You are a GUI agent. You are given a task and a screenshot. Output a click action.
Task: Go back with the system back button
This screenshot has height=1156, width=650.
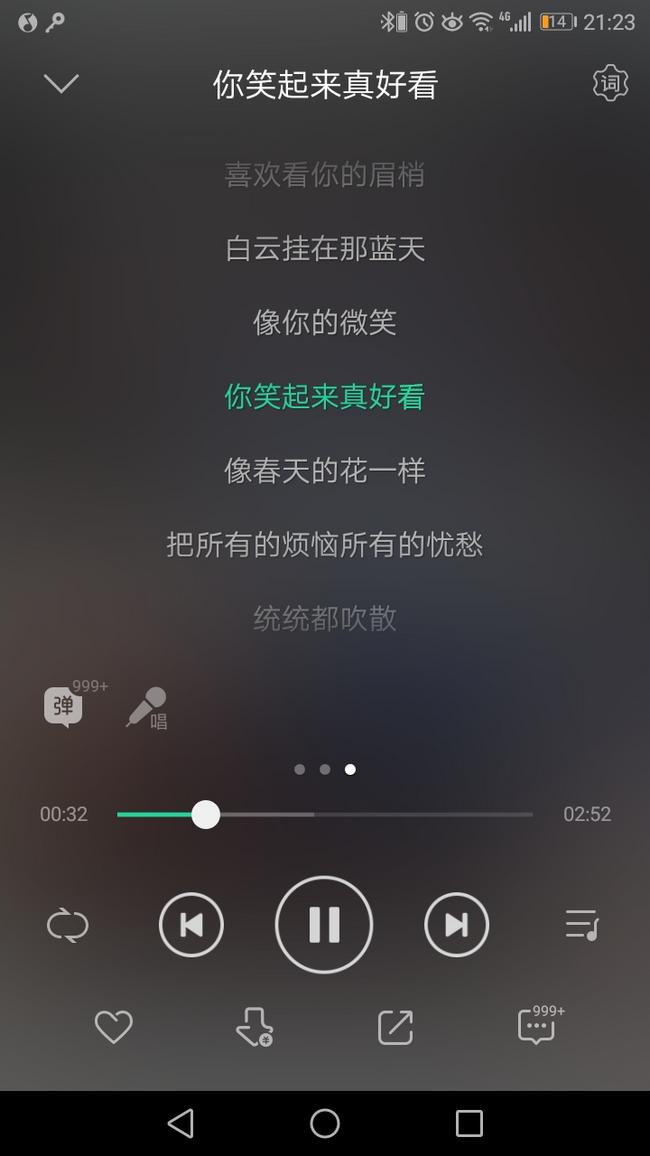point(181,1123)
